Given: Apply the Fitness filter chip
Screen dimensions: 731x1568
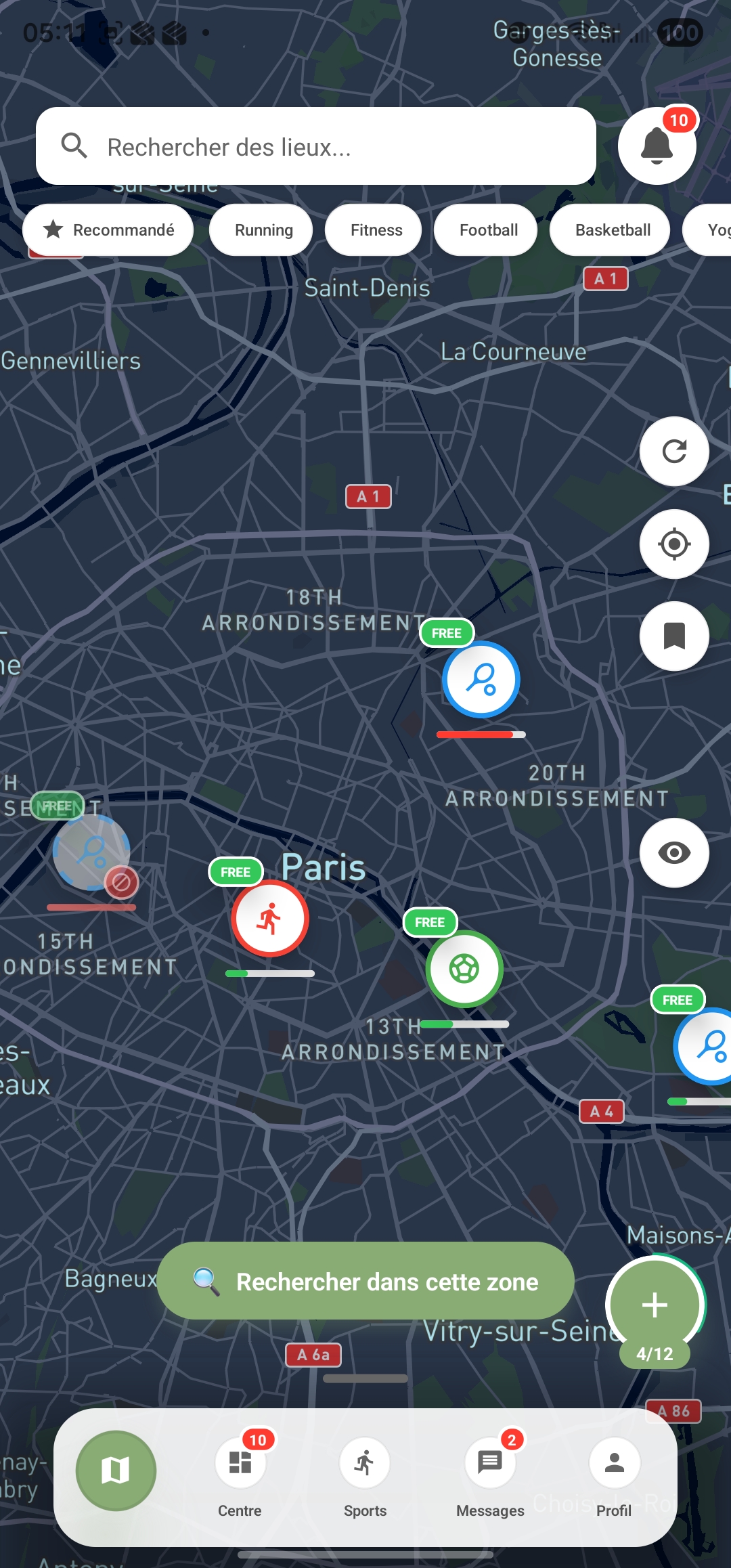Looking at the screenshot, I should (x=376, y=230).
